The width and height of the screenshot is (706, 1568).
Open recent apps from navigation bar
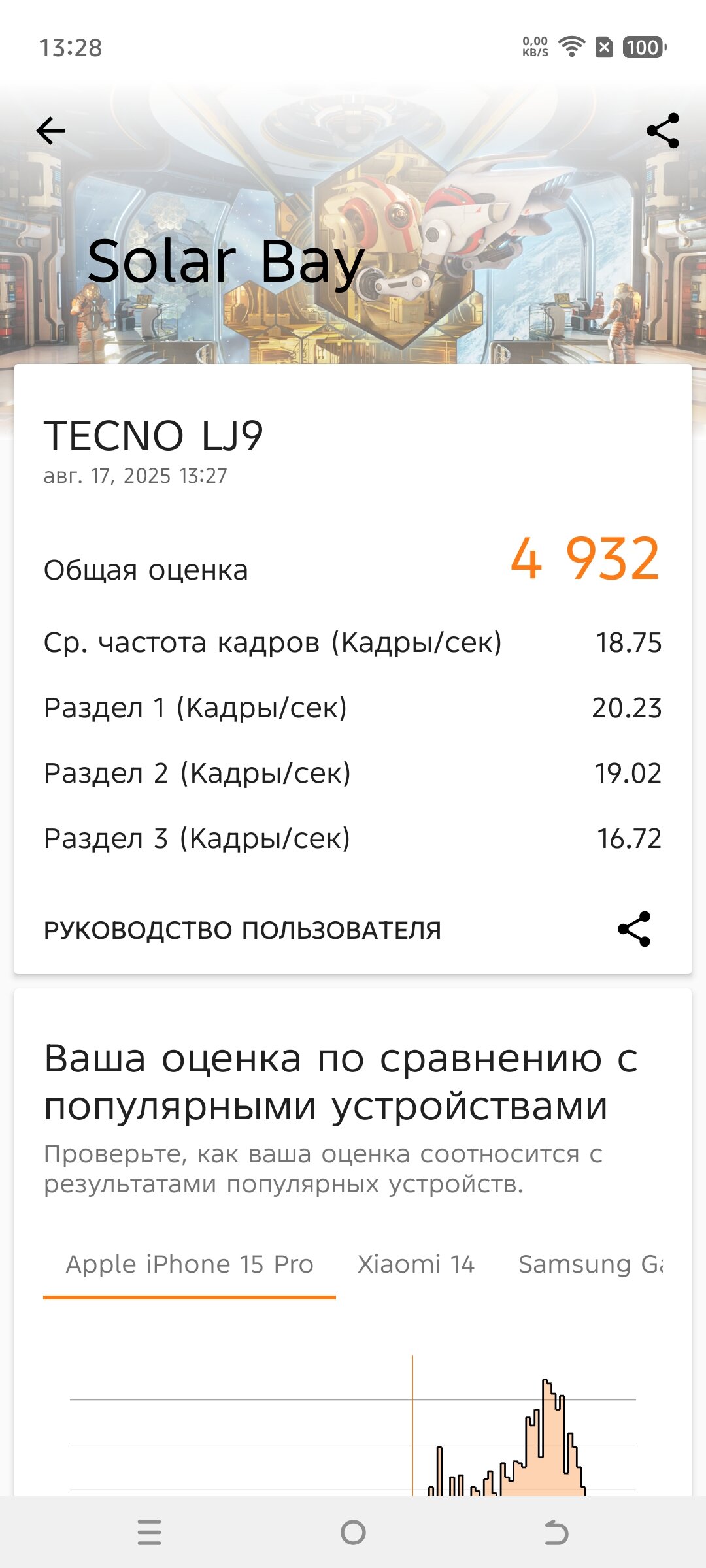coord(150,1532)
